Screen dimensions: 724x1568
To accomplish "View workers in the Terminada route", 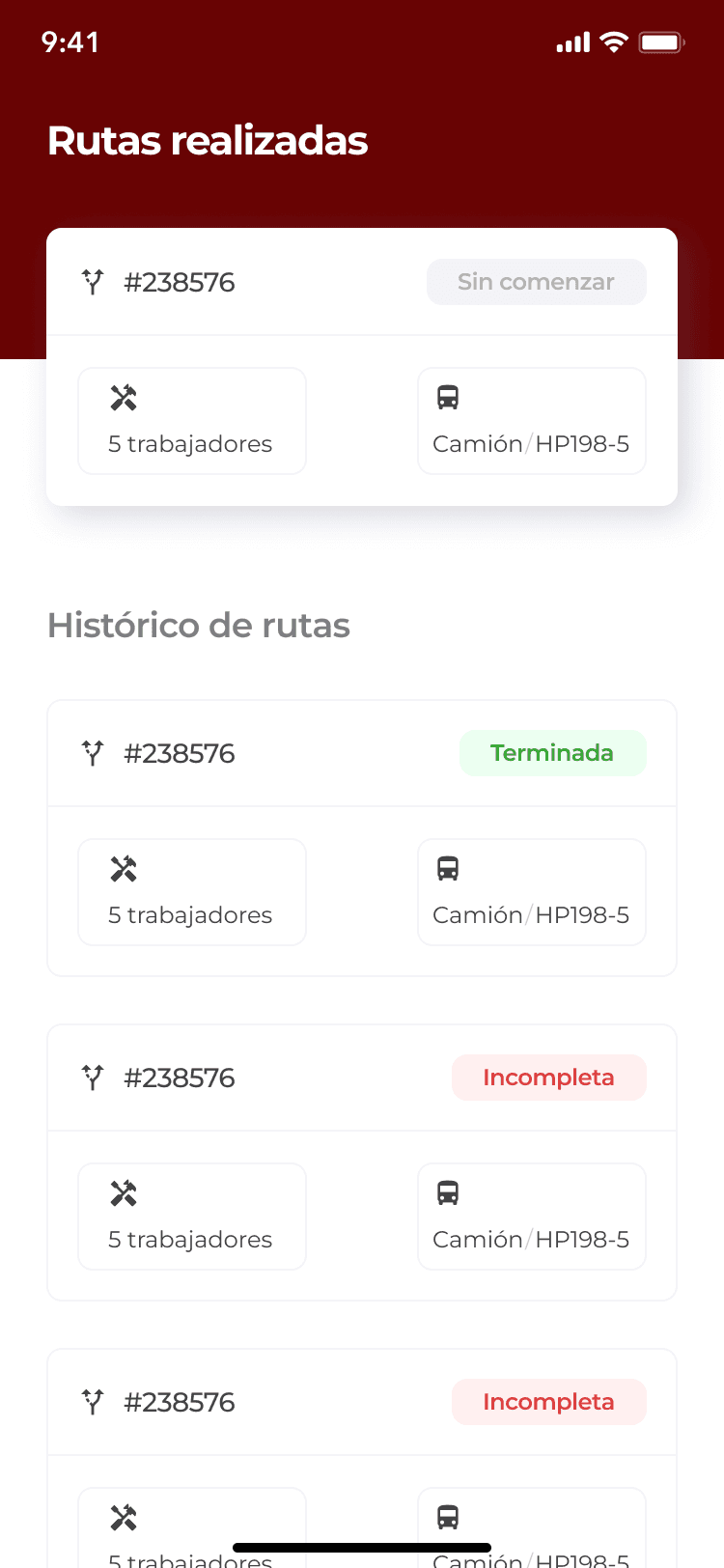I will coord(192,892).
